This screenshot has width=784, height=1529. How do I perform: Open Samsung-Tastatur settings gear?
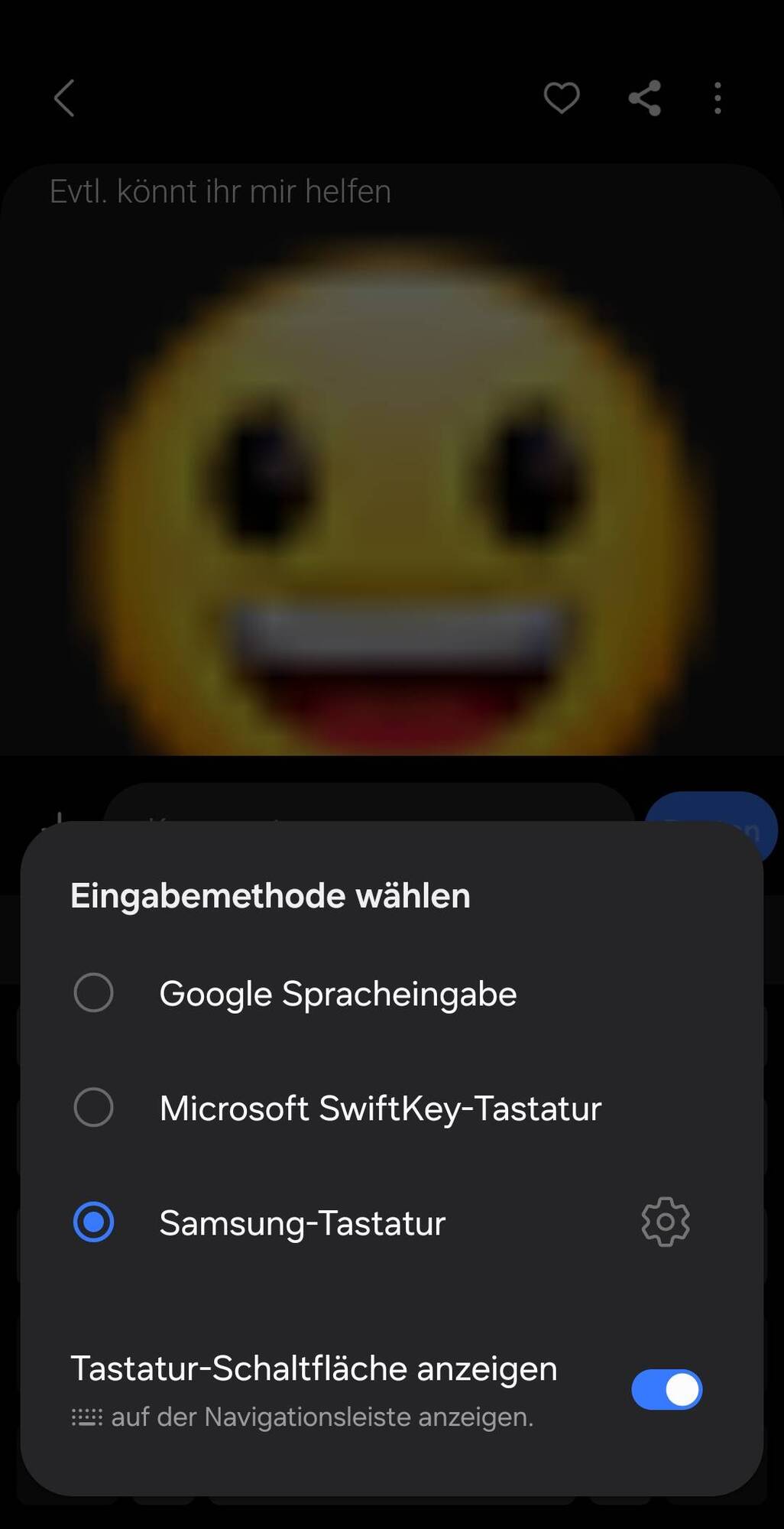tap(666, 1222)
